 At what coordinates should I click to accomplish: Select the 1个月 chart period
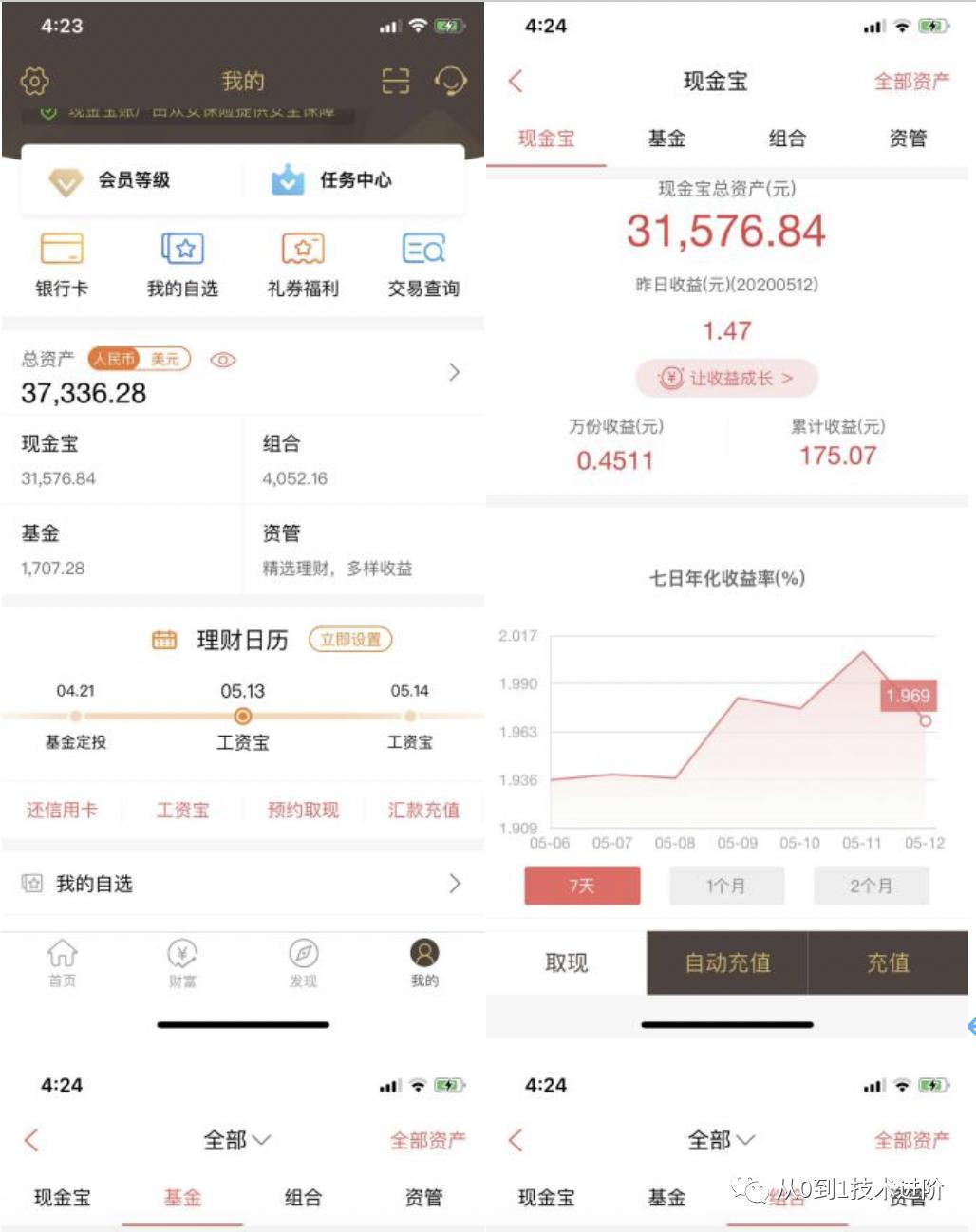(x=726, y=886)
